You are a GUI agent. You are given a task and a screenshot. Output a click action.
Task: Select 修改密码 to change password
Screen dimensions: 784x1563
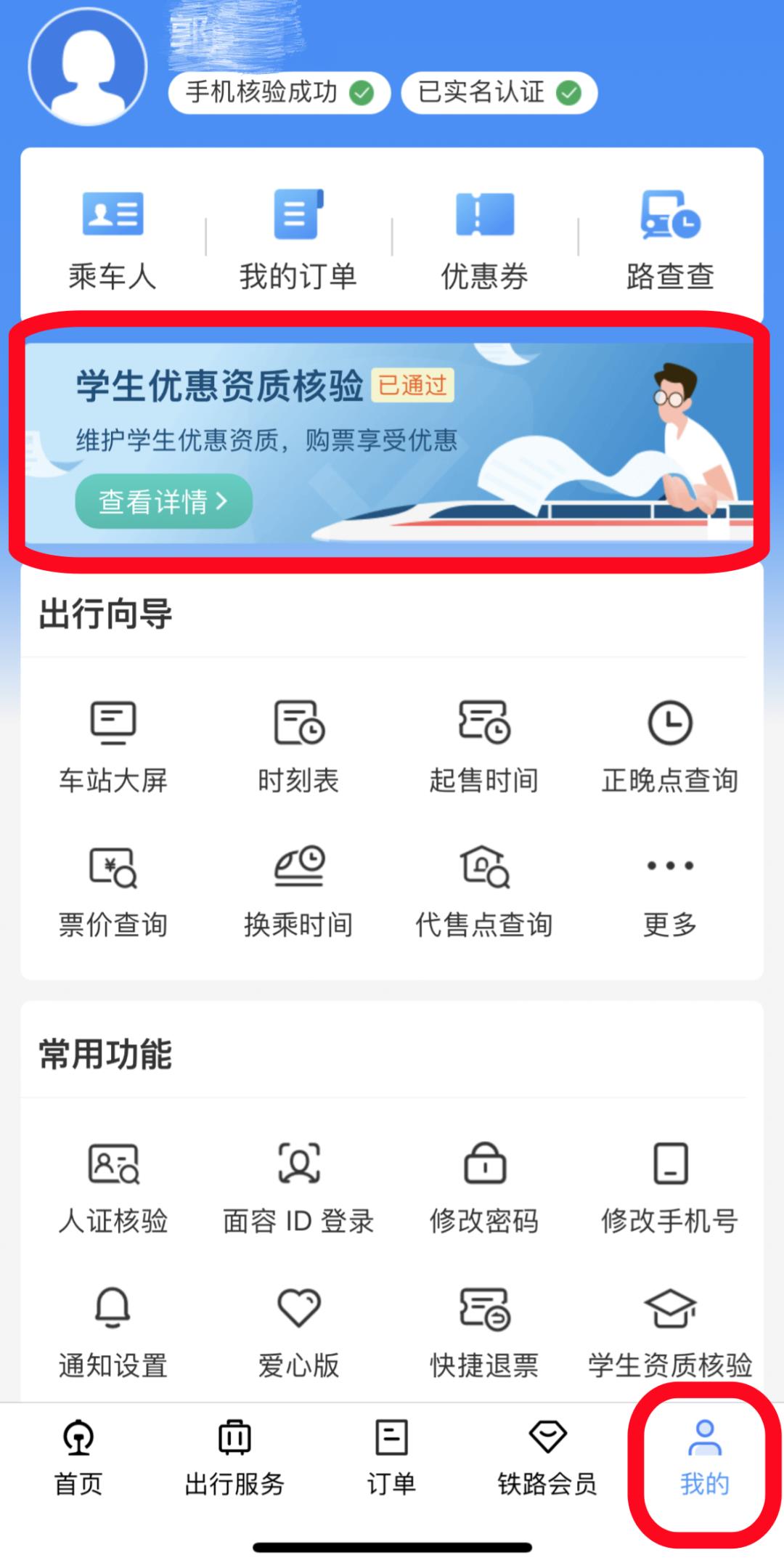tap(484, 1188)
